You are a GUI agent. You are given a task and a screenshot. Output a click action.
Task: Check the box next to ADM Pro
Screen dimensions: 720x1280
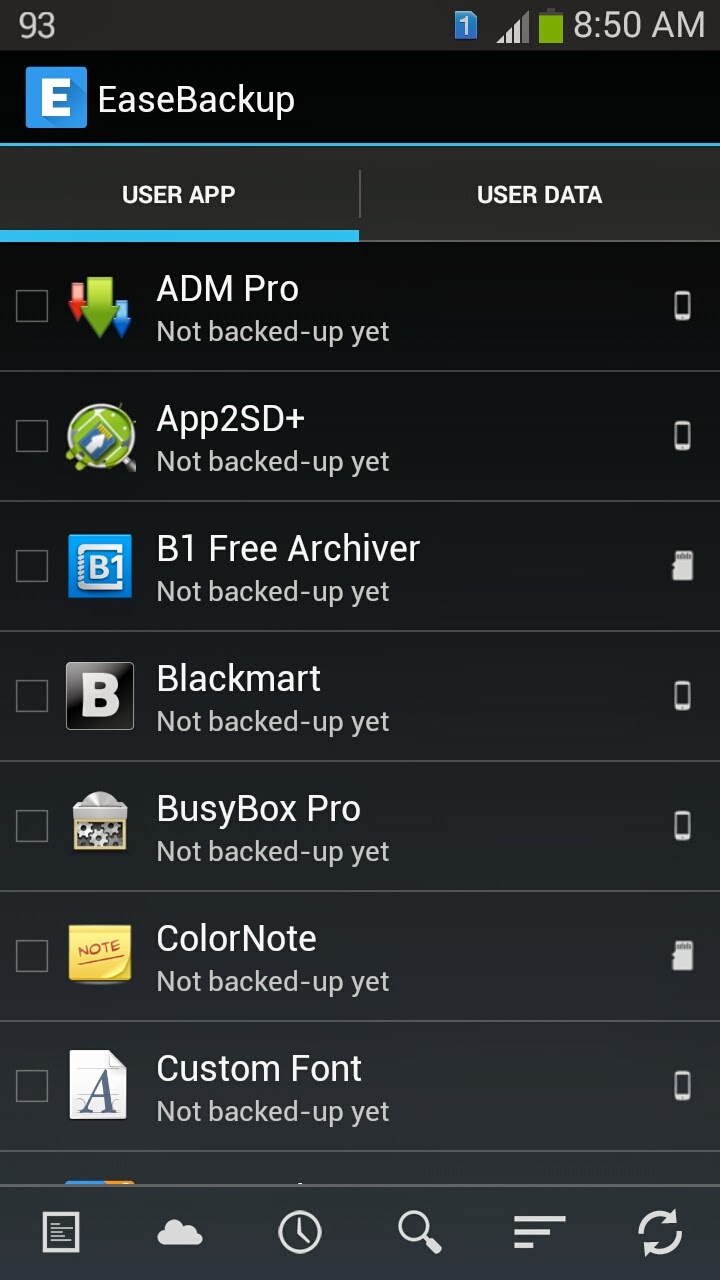pyautogui.click(x=32, y=306)
